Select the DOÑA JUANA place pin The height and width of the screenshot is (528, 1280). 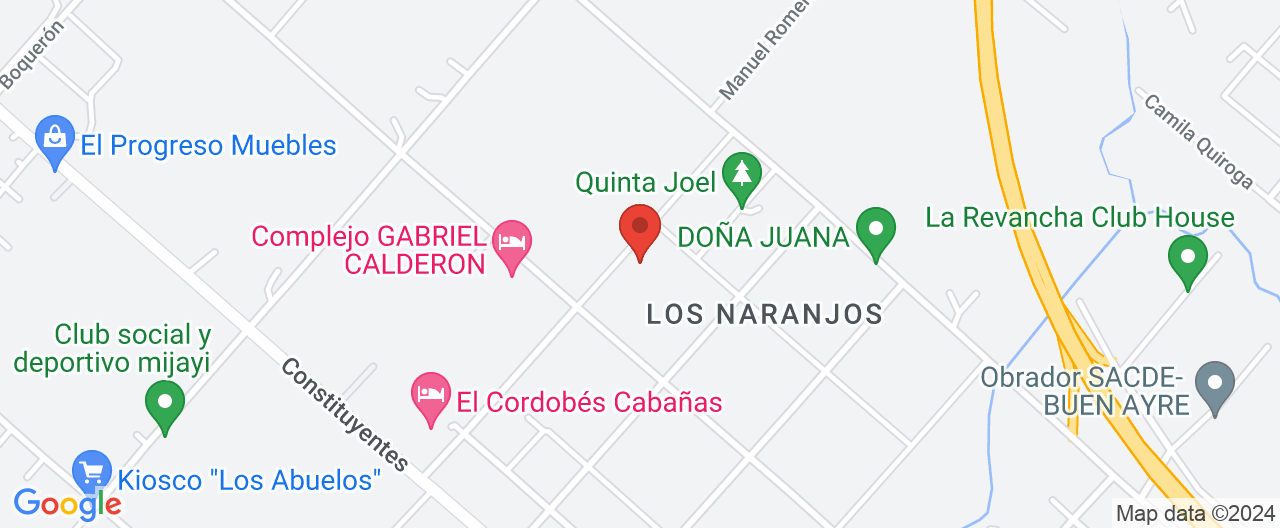pos(876,231)
